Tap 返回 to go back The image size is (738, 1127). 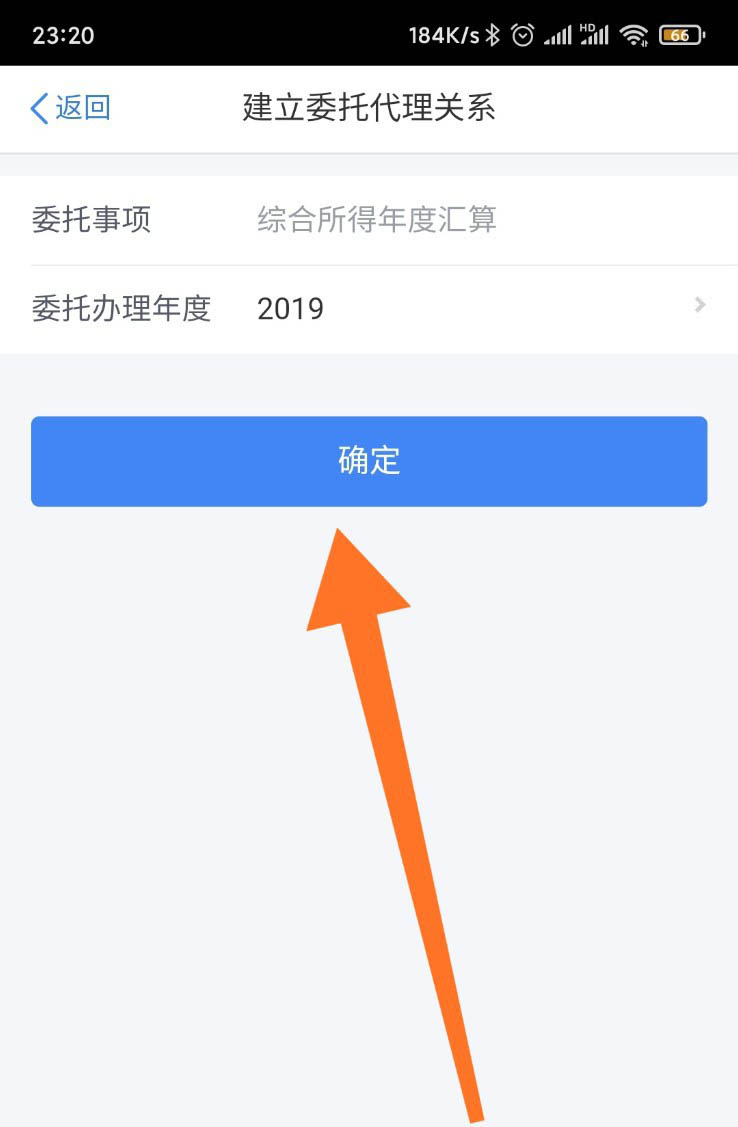click(x=70, y=108)
